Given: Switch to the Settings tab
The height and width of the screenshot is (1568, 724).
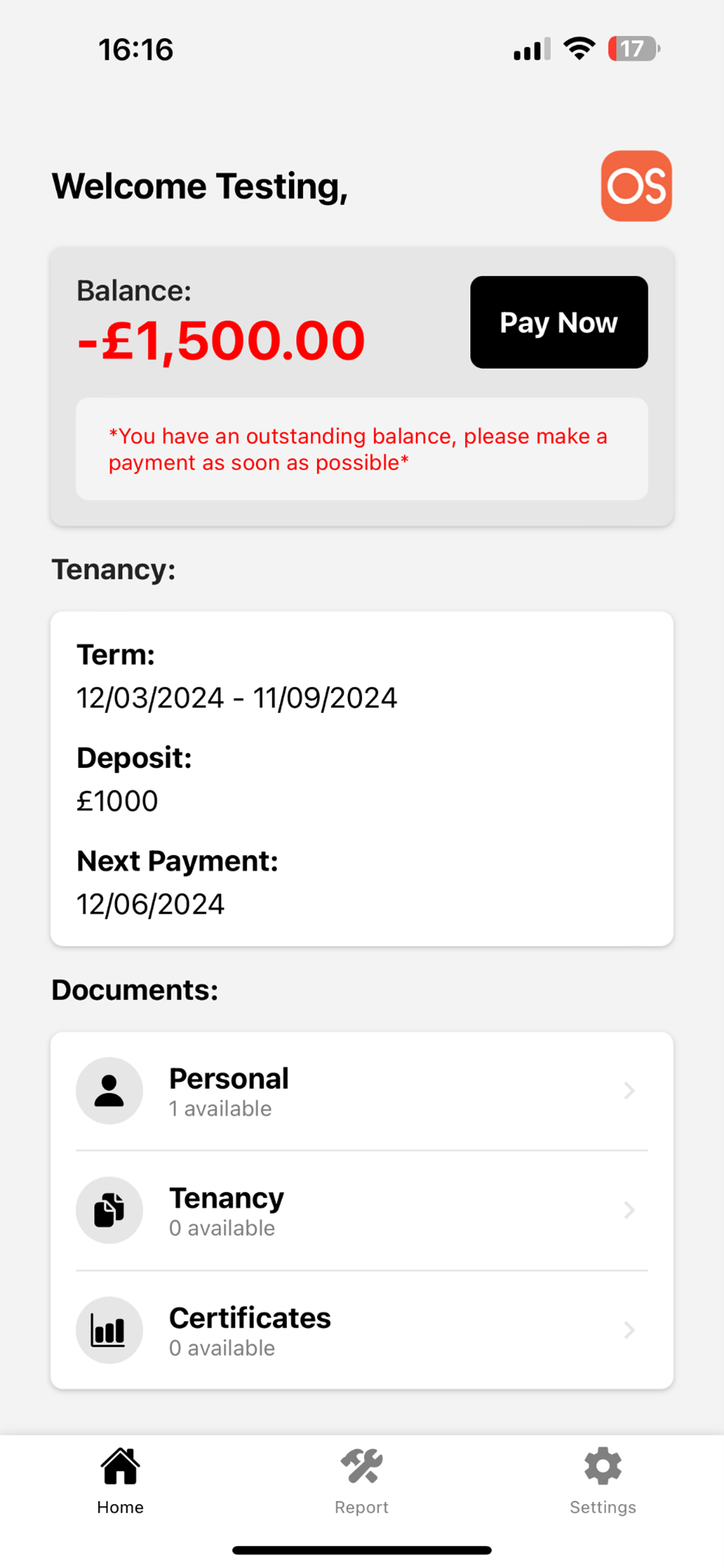Looking at the screenshot, I should point(603,1482).
